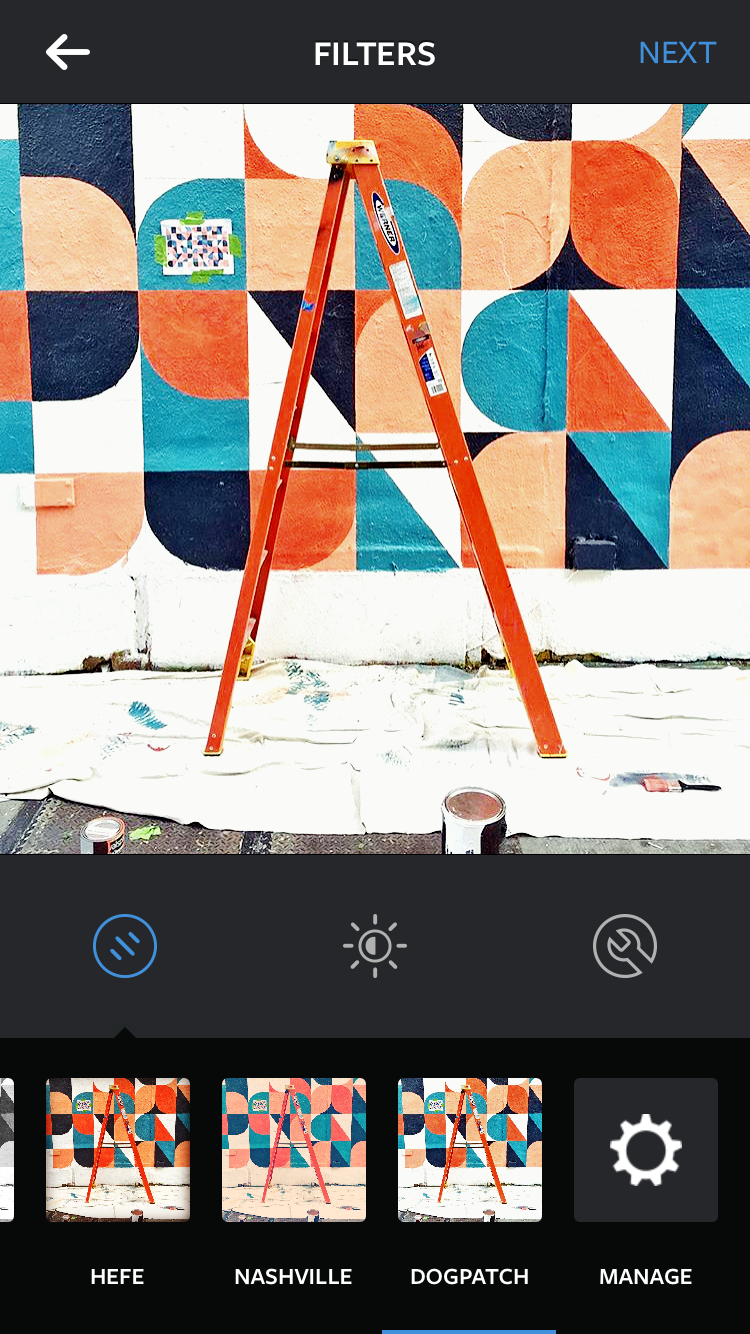Apply the Hefe filter

[118, 1150]
